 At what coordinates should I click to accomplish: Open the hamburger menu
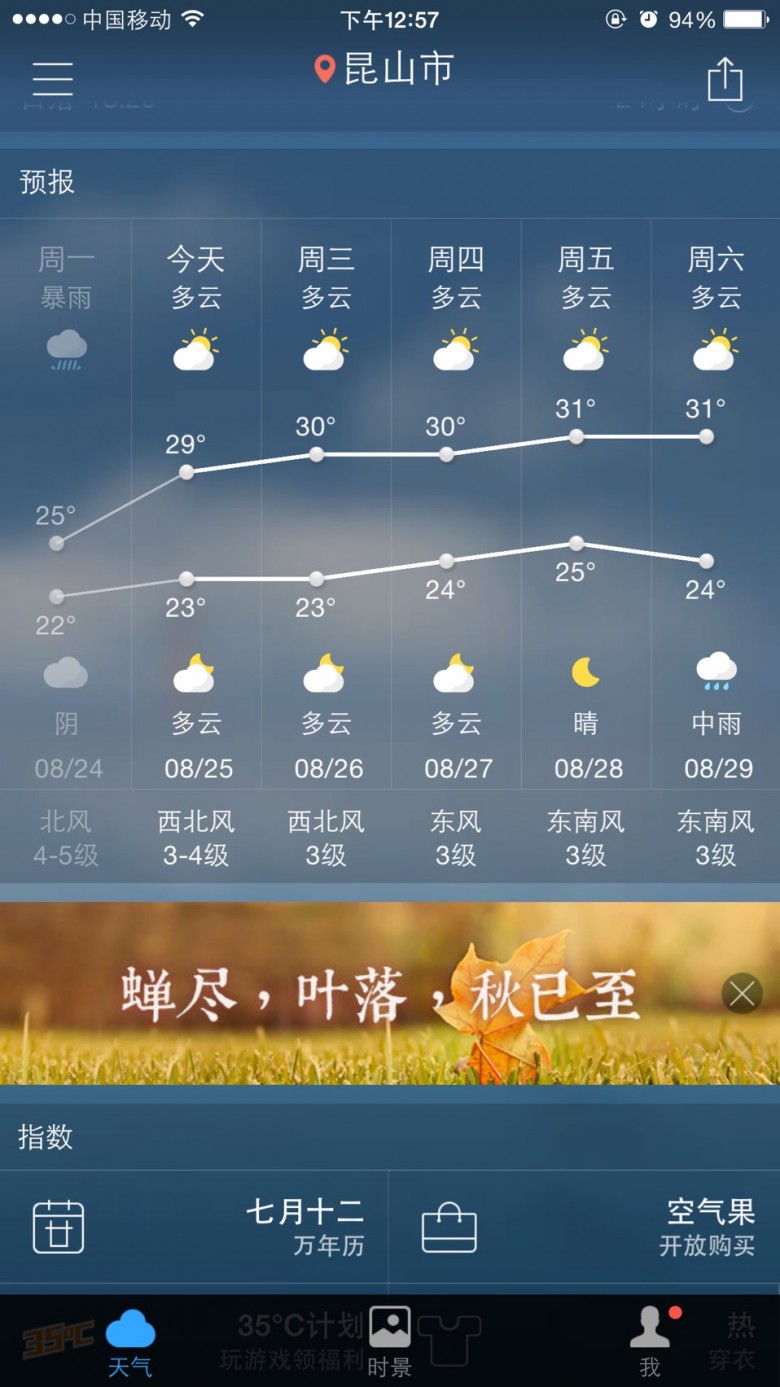click(x=53, y=78)
